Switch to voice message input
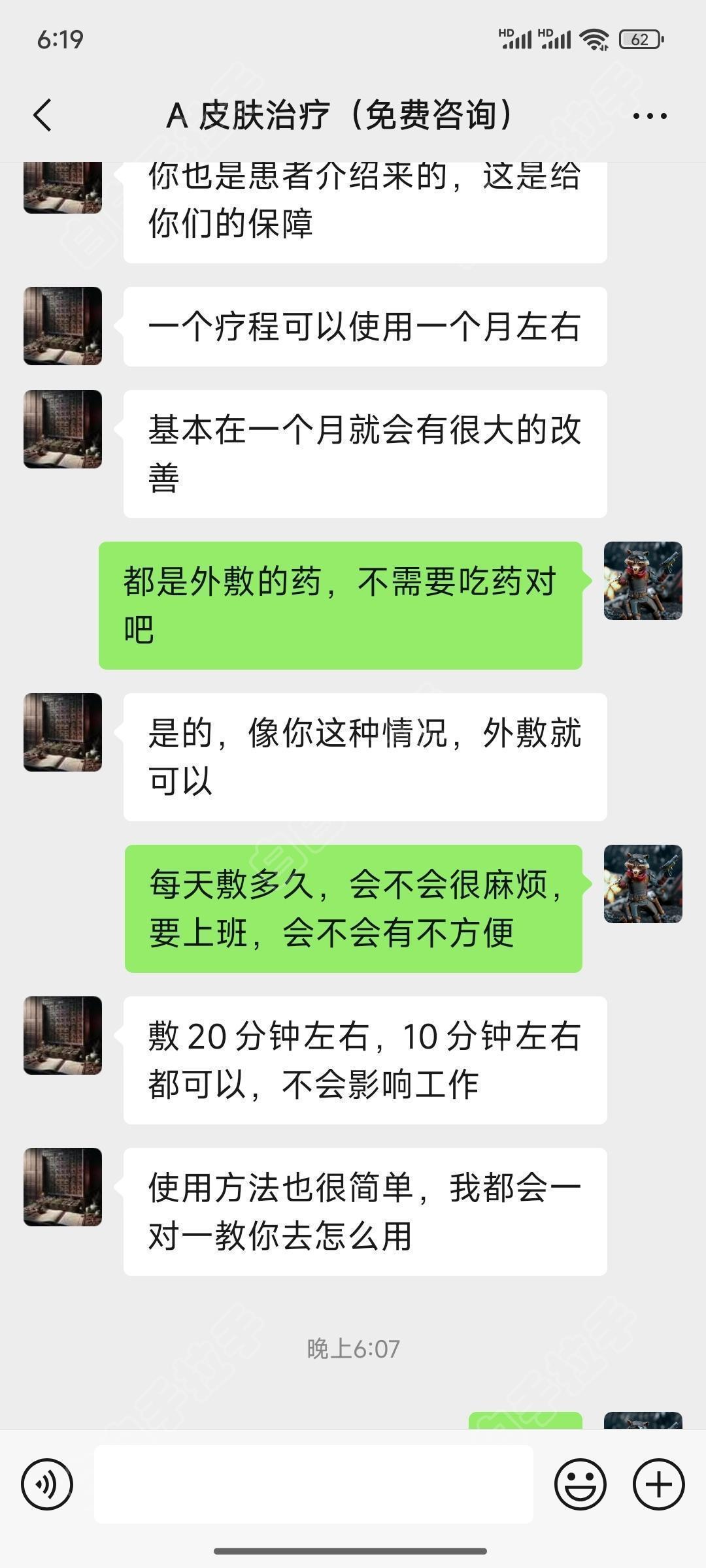The width and height of the screenshot is (706, 1568). 47,1484
